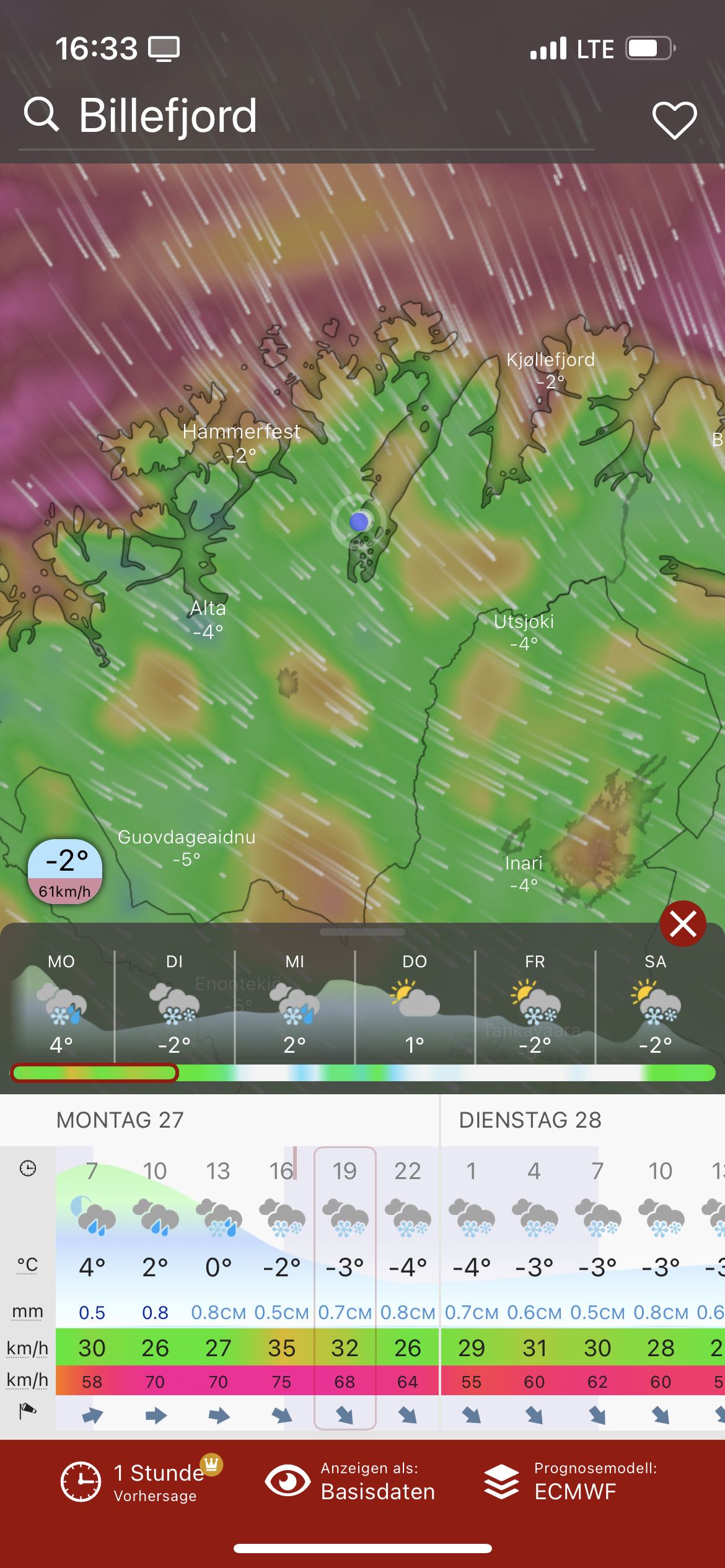Open Alta location on the map
725x1568 pixels.
(x=208, y=619)
